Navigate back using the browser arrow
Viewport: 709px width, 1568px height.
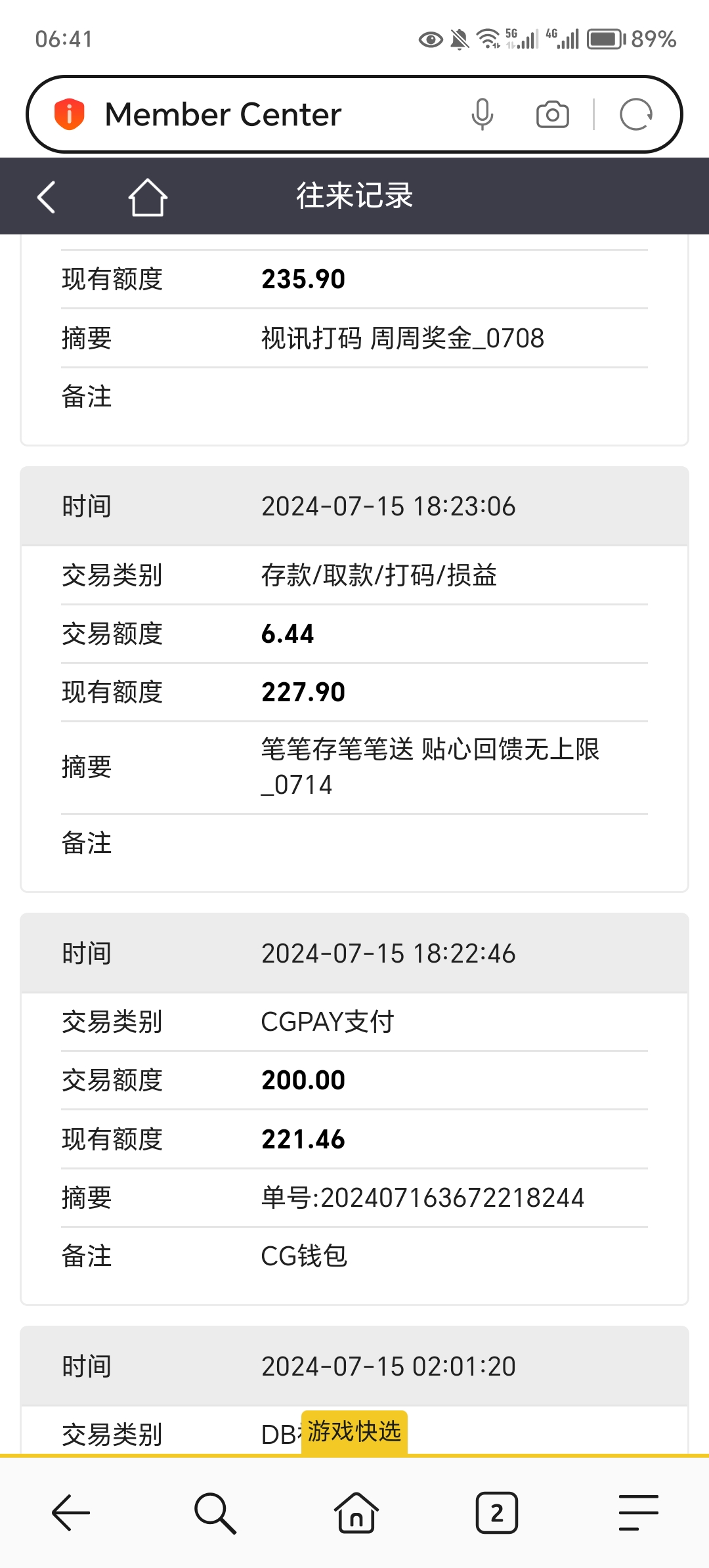click(71, 1513)
